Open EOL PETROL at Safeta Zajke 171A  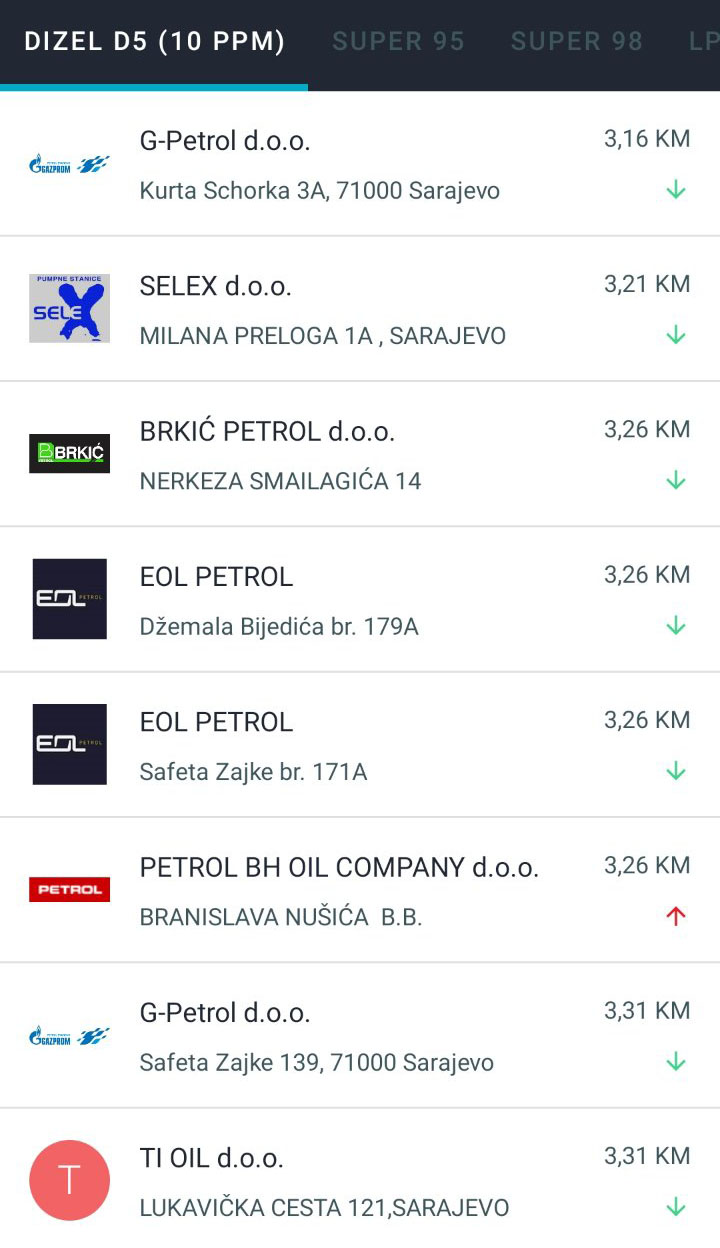pos(360,745)
